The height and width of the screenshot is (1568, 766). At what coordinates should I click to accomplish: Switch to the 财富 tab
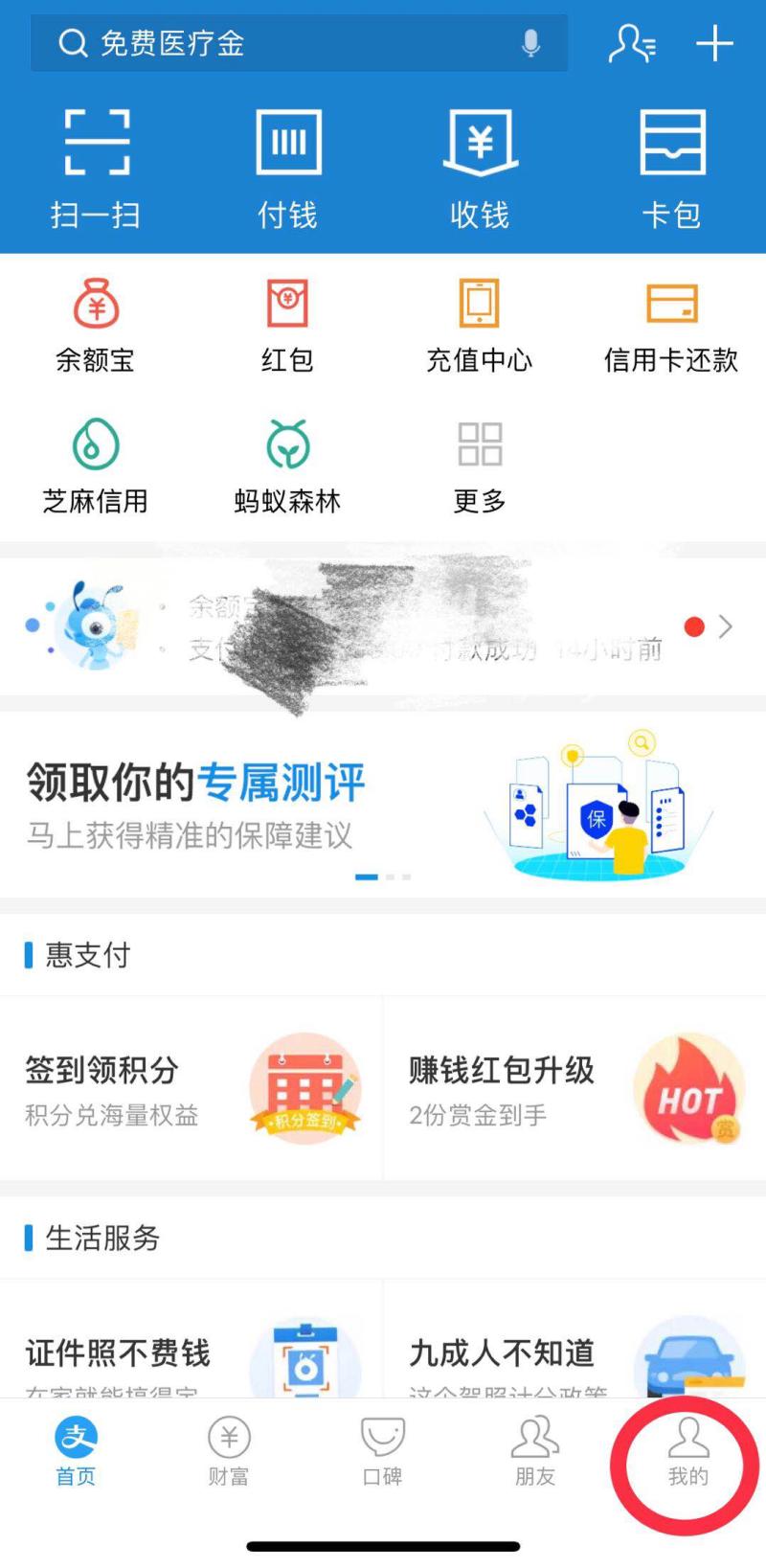click(x=229, y=1451)
